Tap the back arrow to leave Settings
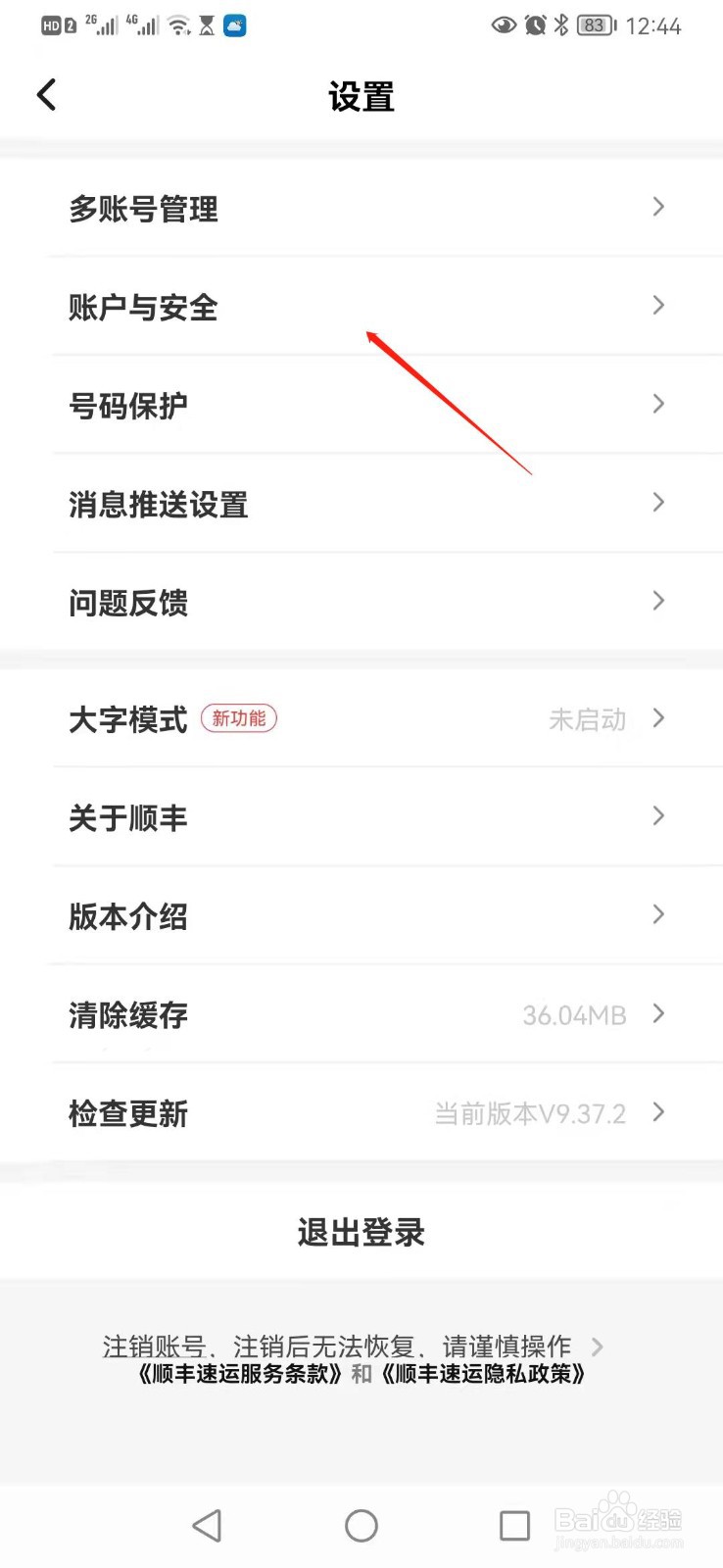The image size is (723, 1568). click(46, 94)
